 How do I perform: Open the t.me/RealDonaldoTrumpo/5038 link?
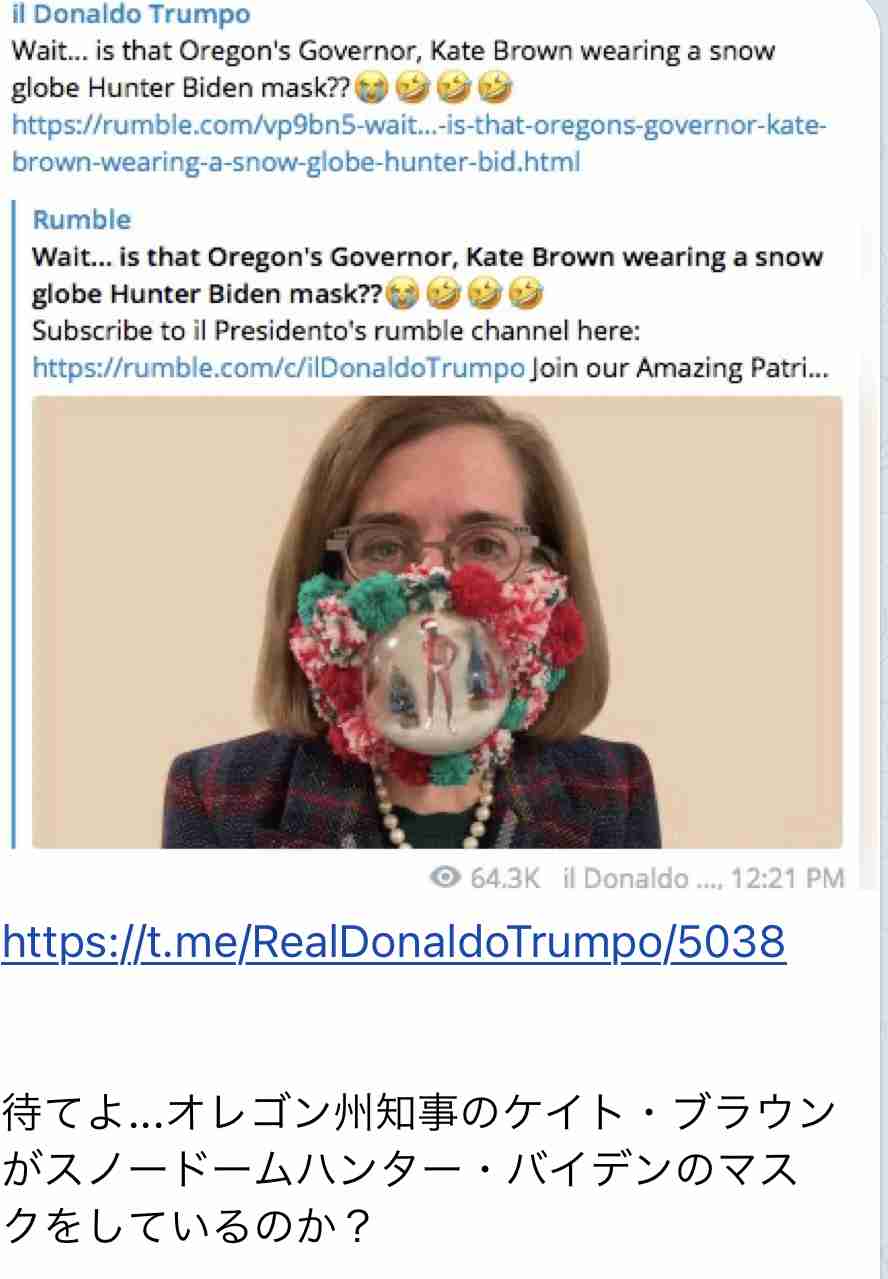coord(394,942)
